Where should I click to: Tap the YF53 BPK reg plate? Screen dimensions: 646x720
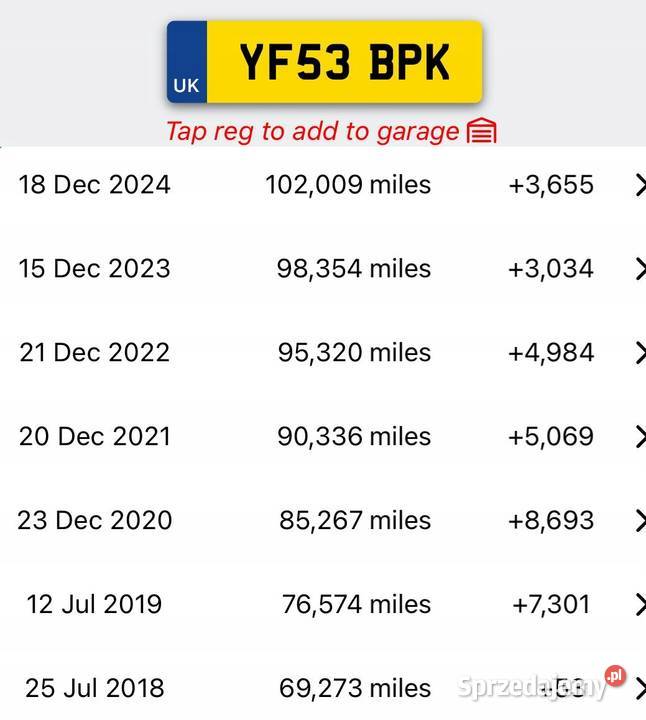point(324,62)
